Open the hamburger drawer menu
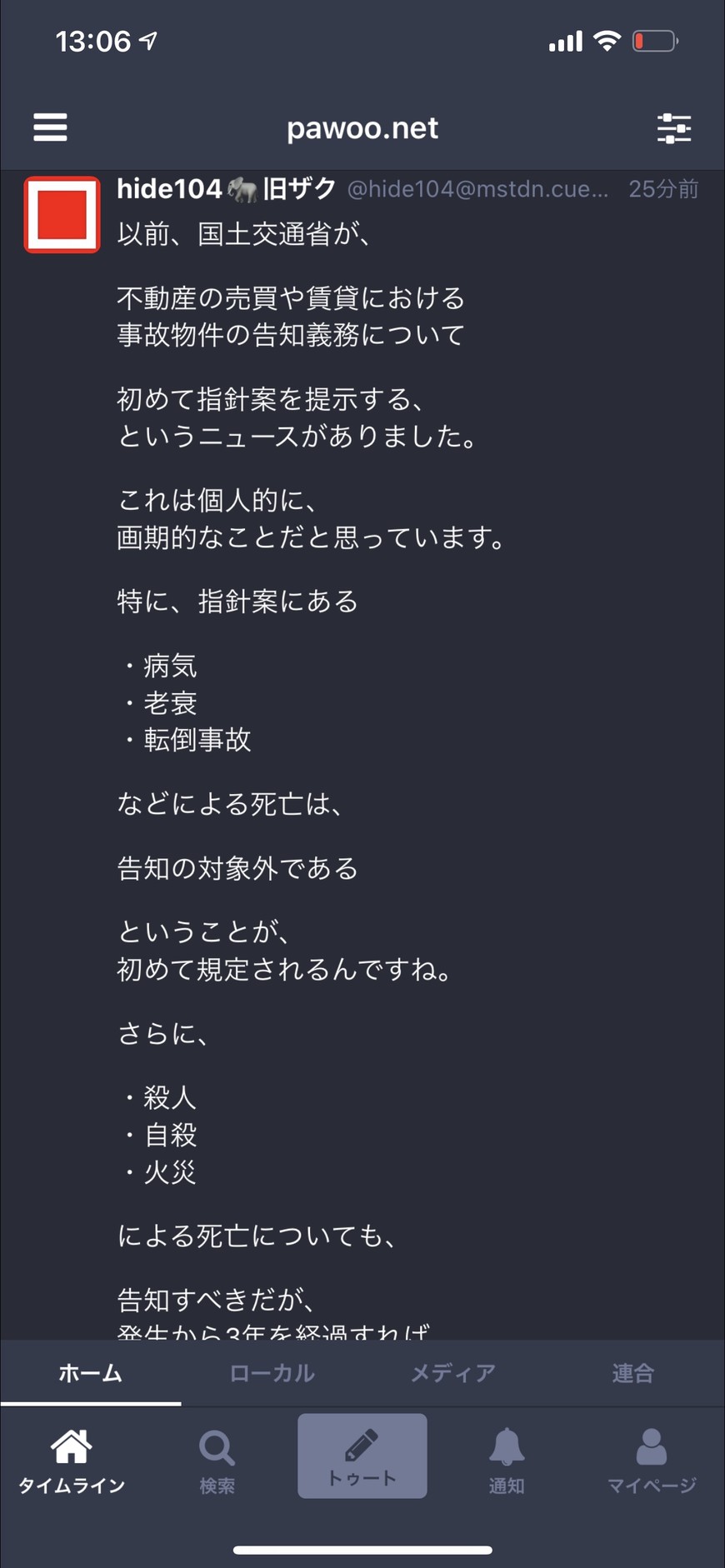725x1568 pixels. [50, 127]
